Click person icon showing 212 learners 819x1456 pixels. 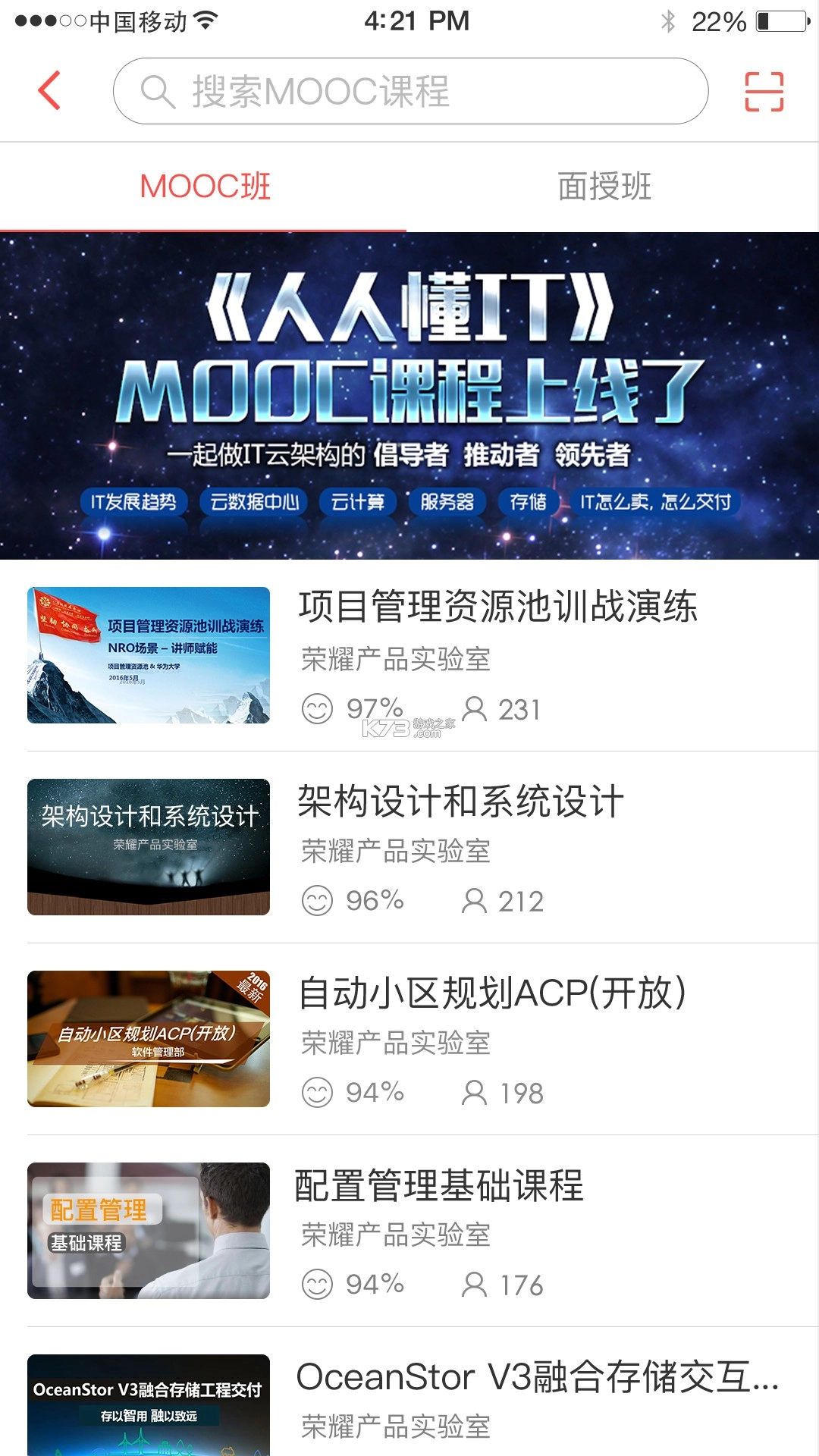click(x=476, y=901)
